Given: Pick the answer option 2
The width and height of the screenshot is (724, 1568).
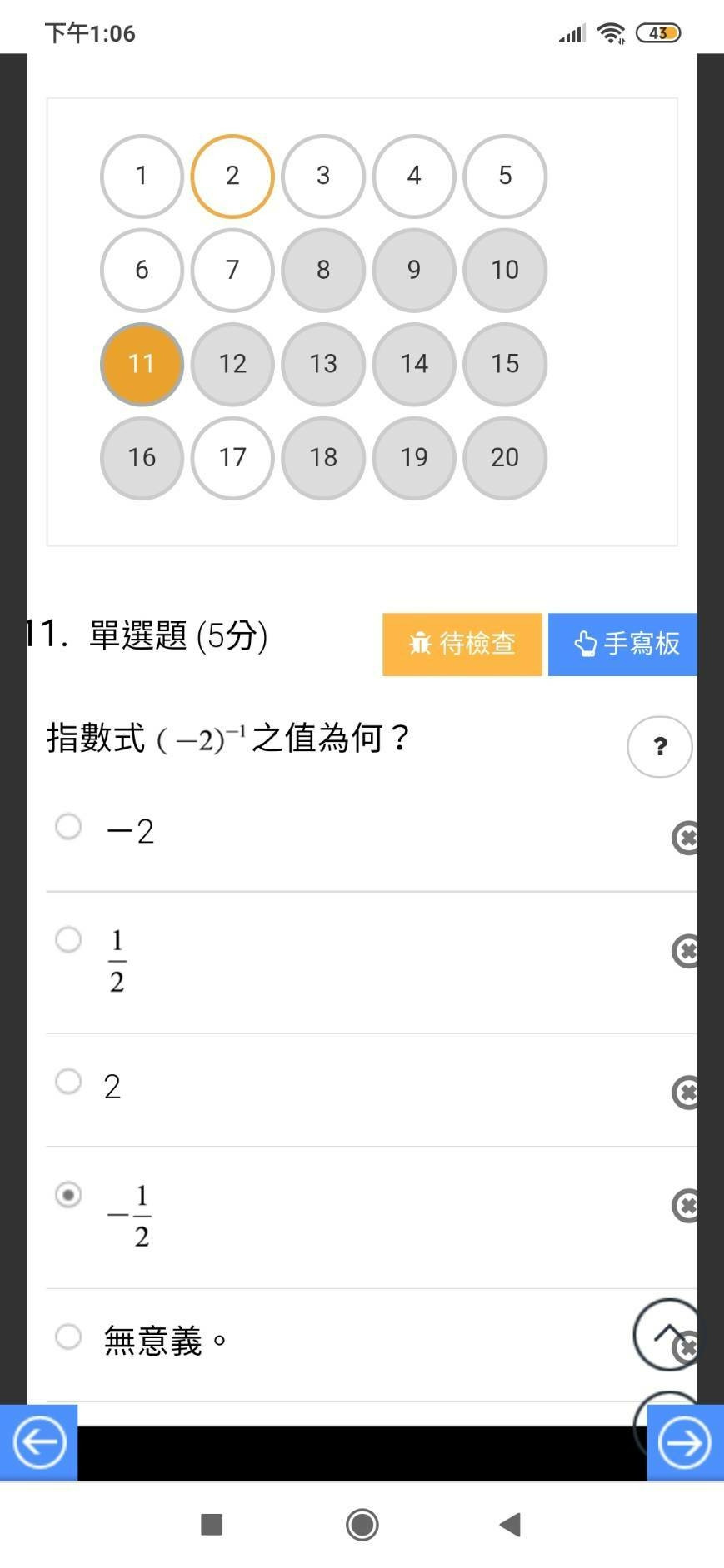Looking at the screenshot, I should click(68, 1082).
